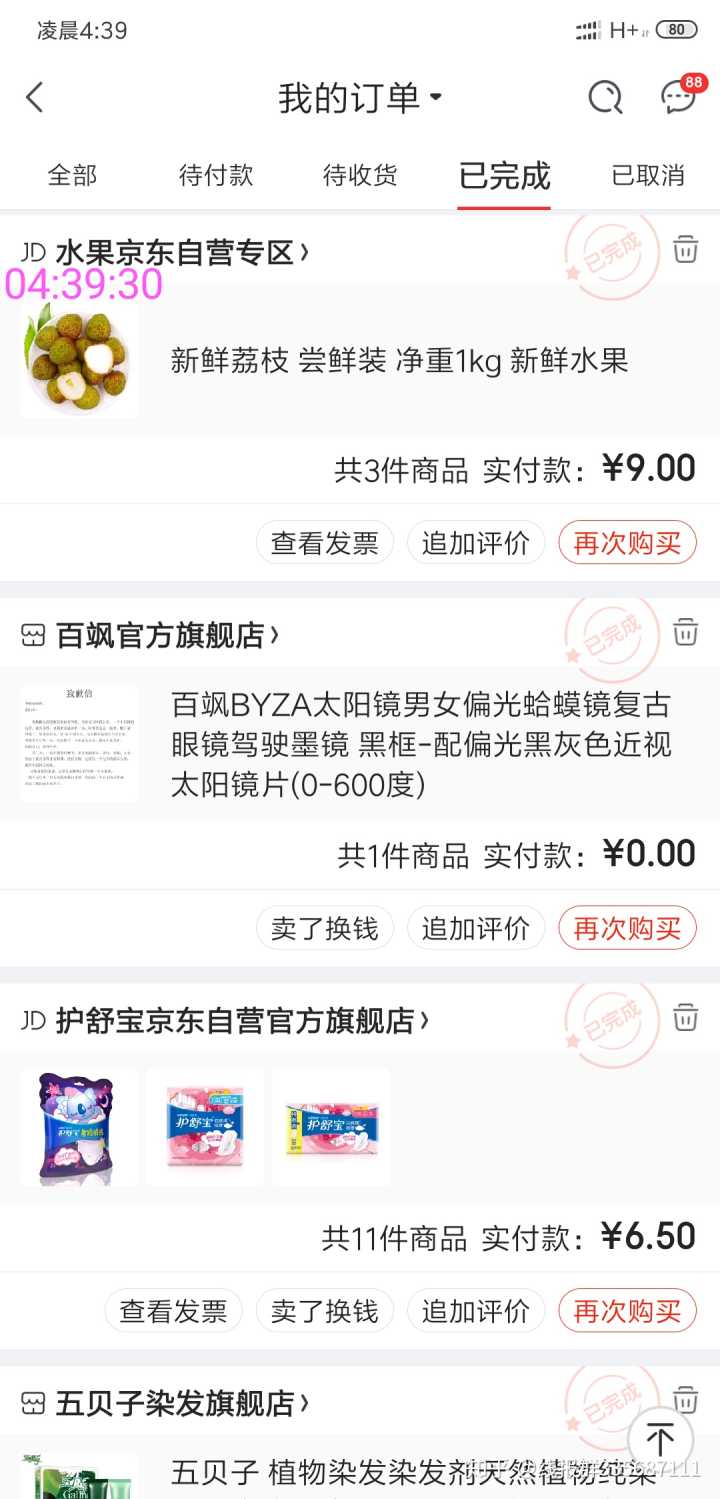View invoice for the lychee order
Screen dimensions: 720x1499
click(x=325, y=543)
